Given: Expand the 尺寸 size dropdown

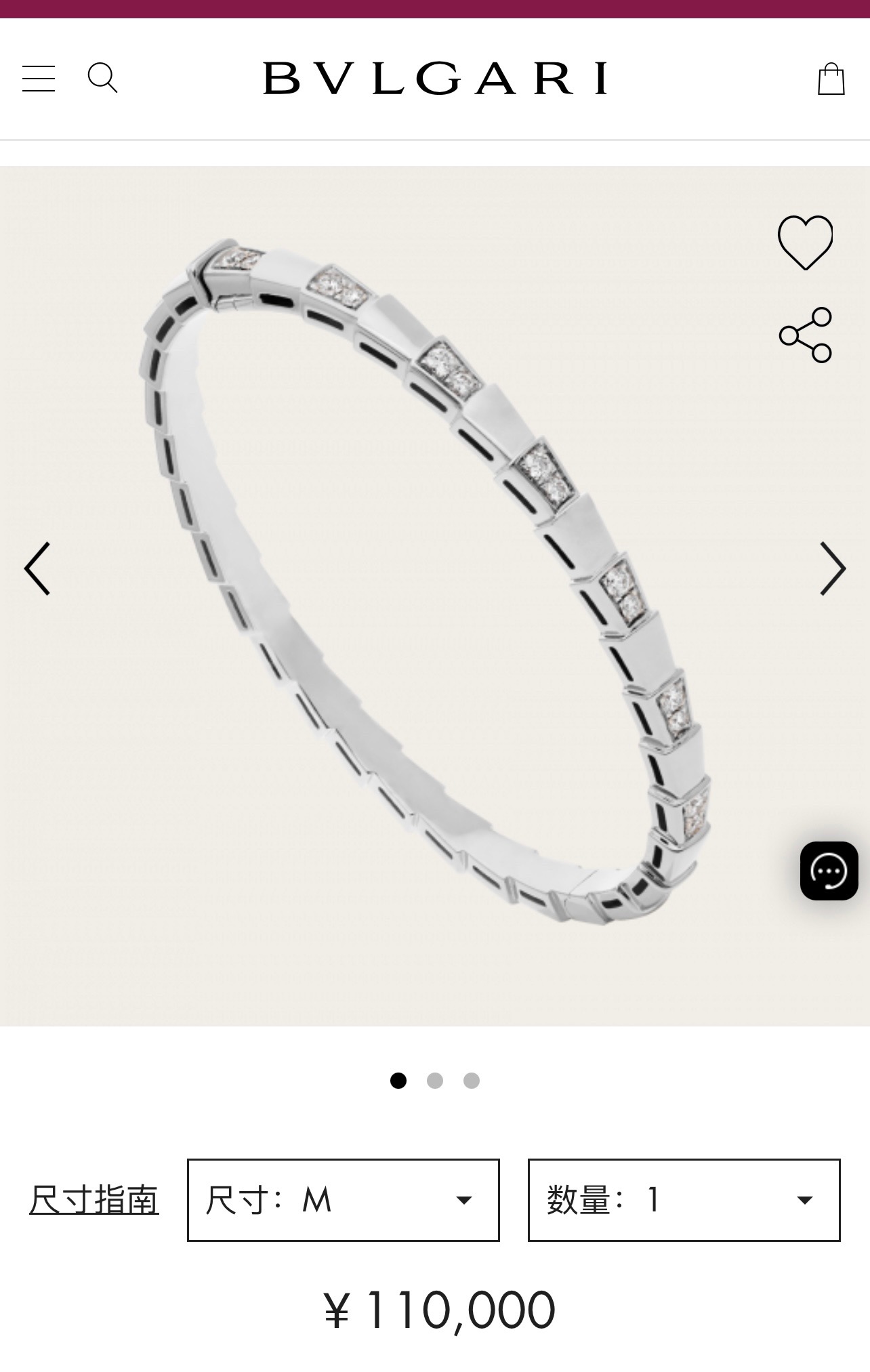Looking at the screenshot, I should tap(343, 1201).
